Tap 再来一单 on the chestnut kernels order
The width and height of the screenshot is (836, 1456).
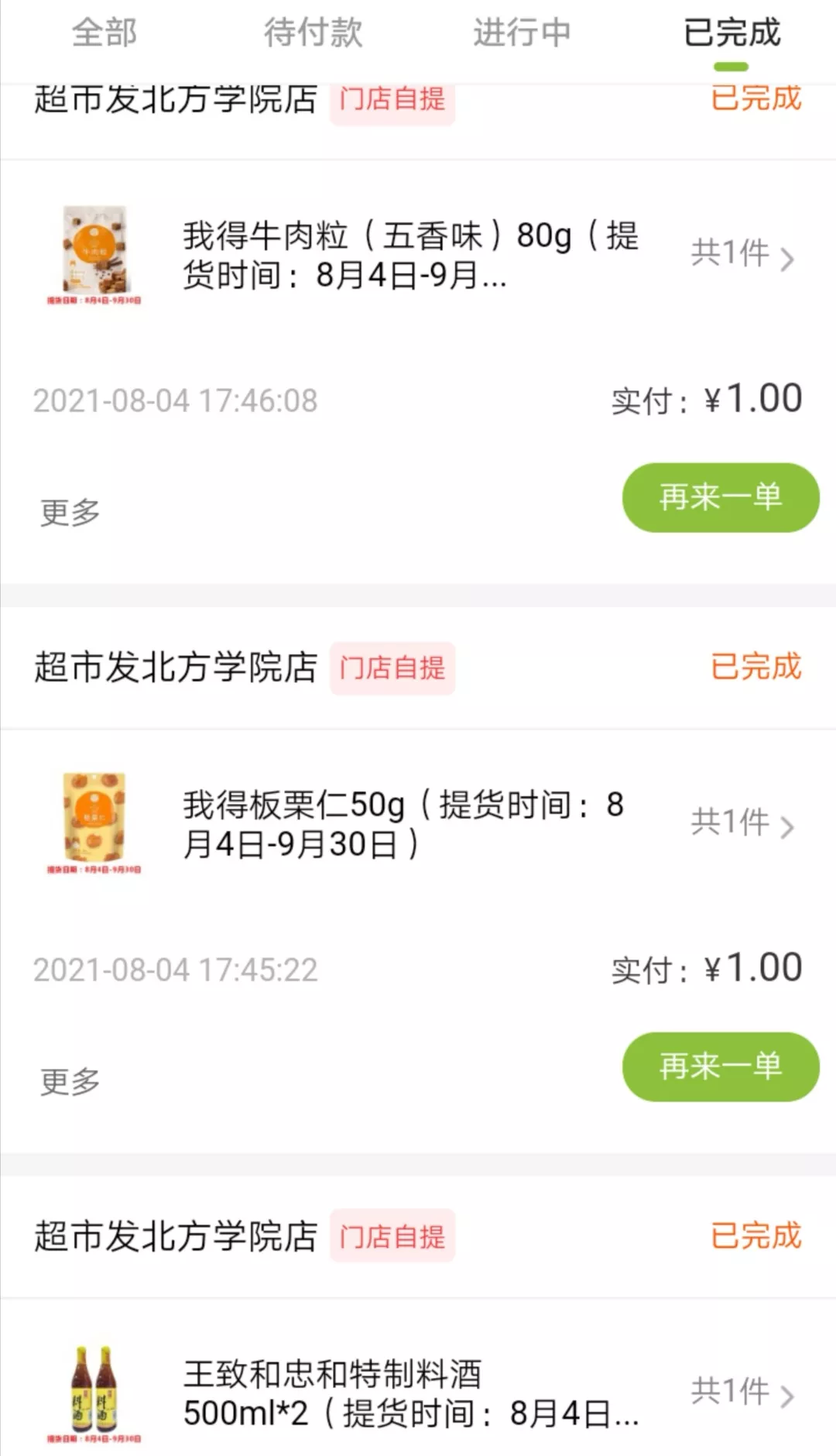pos(718,1066)
